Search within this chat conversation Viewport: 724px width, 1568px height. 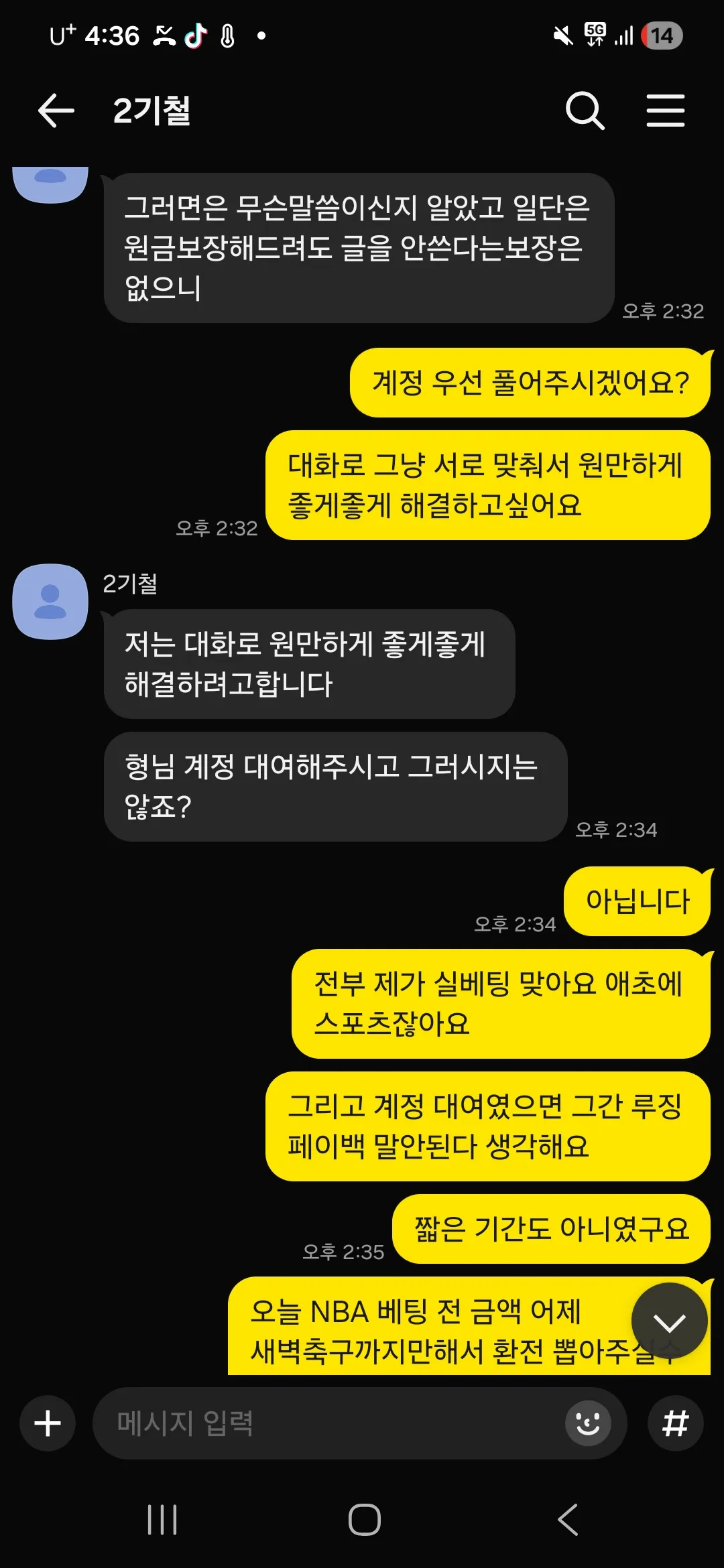pyautogui.click(x=585, y=111)
